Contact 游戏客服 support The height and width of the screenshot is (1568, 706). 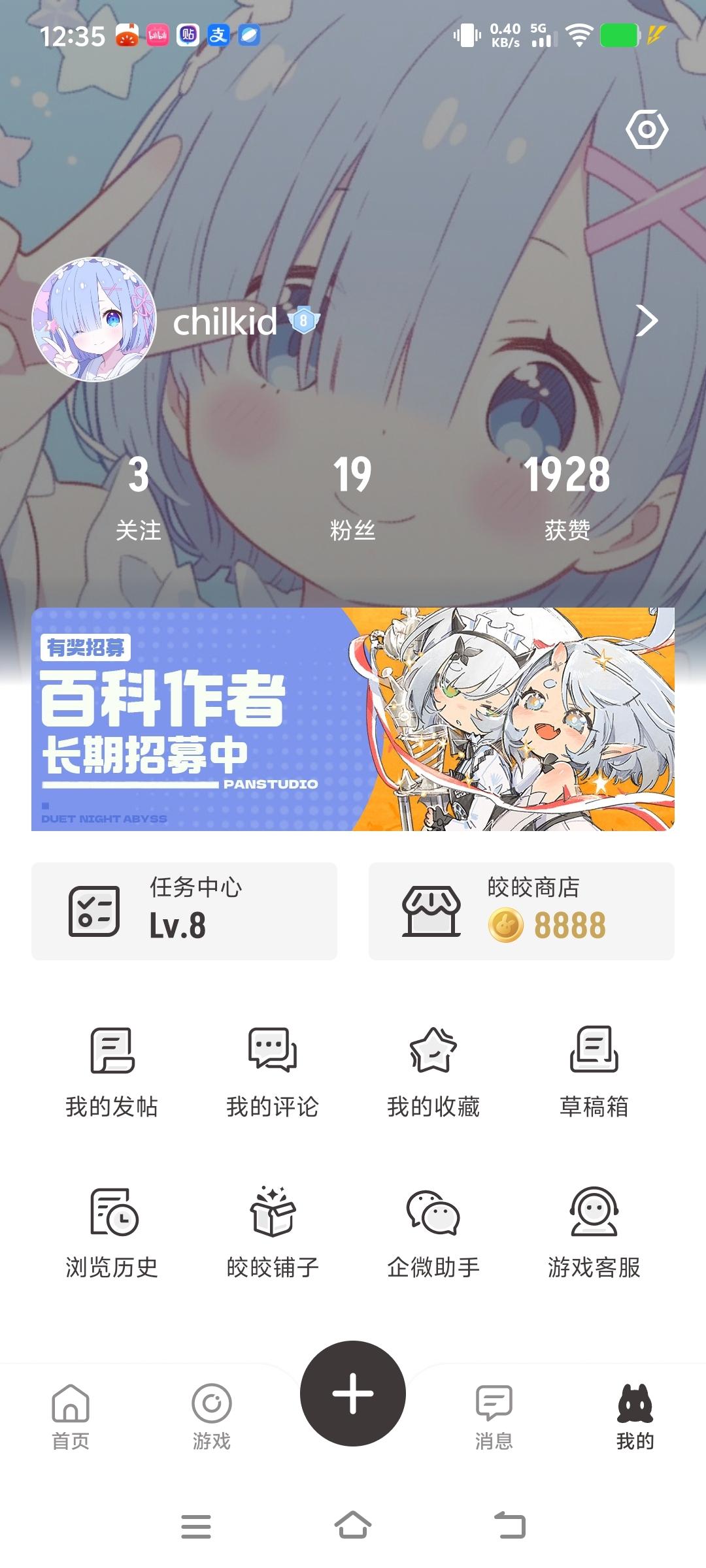tap(594, 1233)
